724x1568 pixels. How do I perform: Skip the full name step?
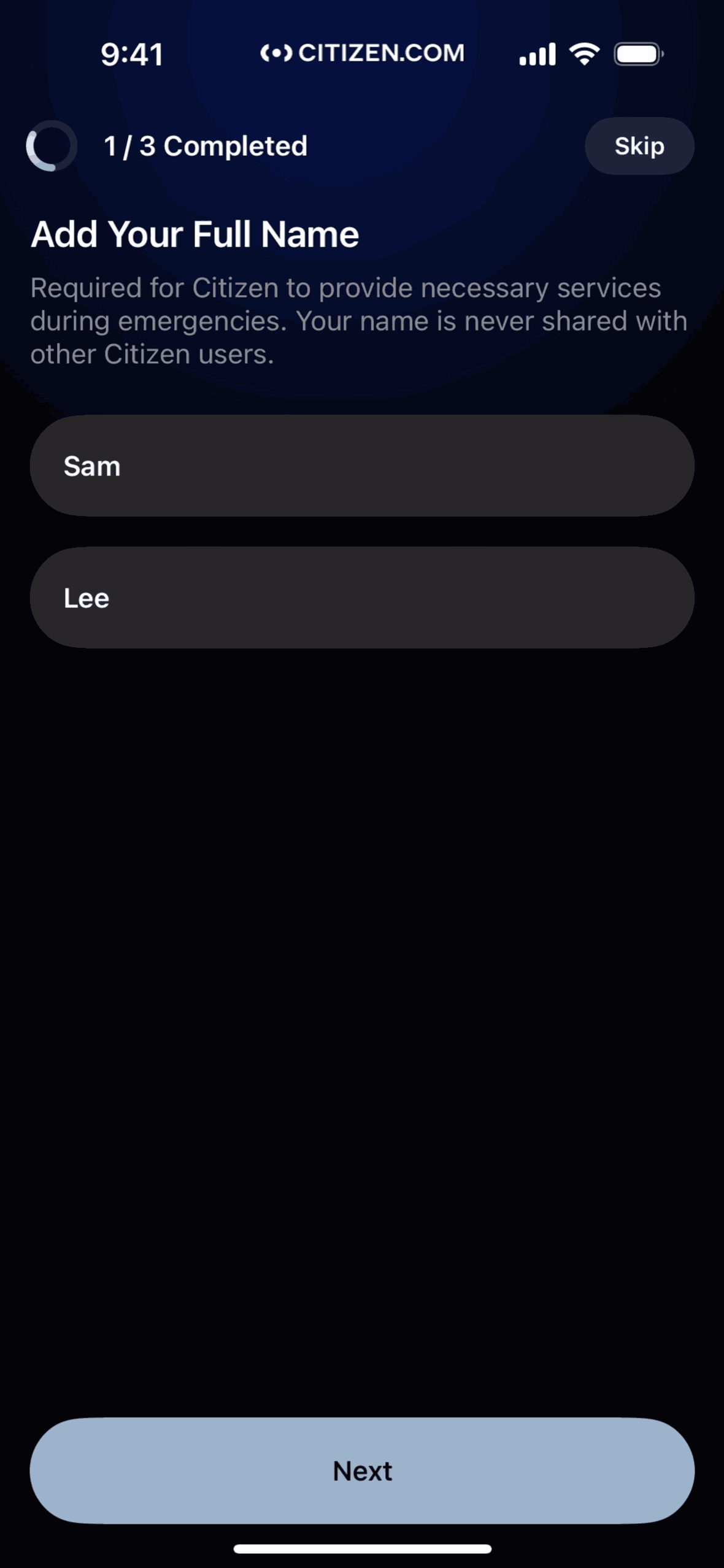click(639, 146)
